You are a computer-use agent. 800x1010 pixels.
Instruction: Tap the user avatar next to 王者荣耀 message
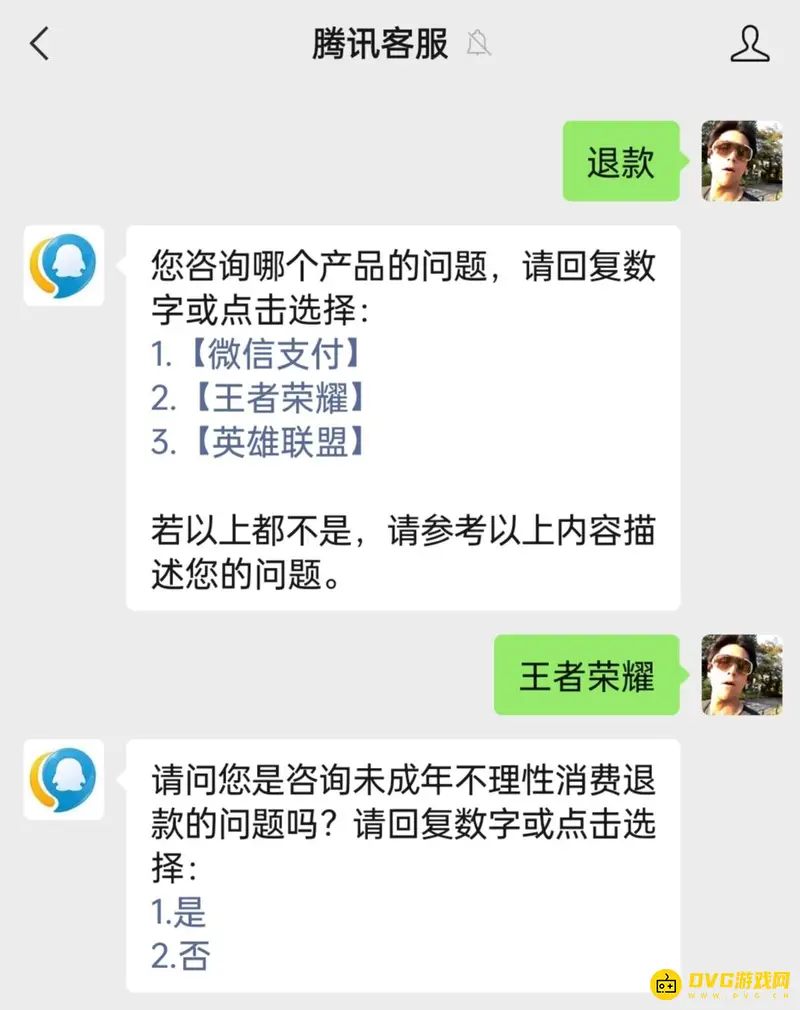[740, 675]
